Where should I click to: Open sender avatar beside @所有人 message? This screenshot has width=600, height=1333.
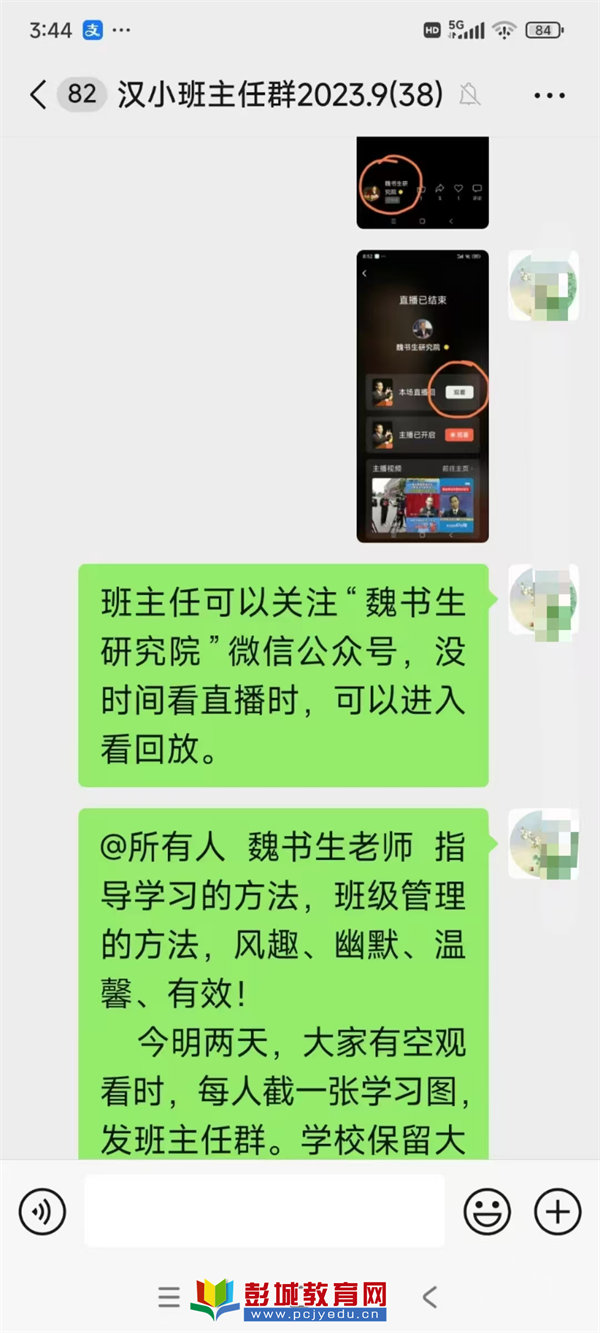543,844
